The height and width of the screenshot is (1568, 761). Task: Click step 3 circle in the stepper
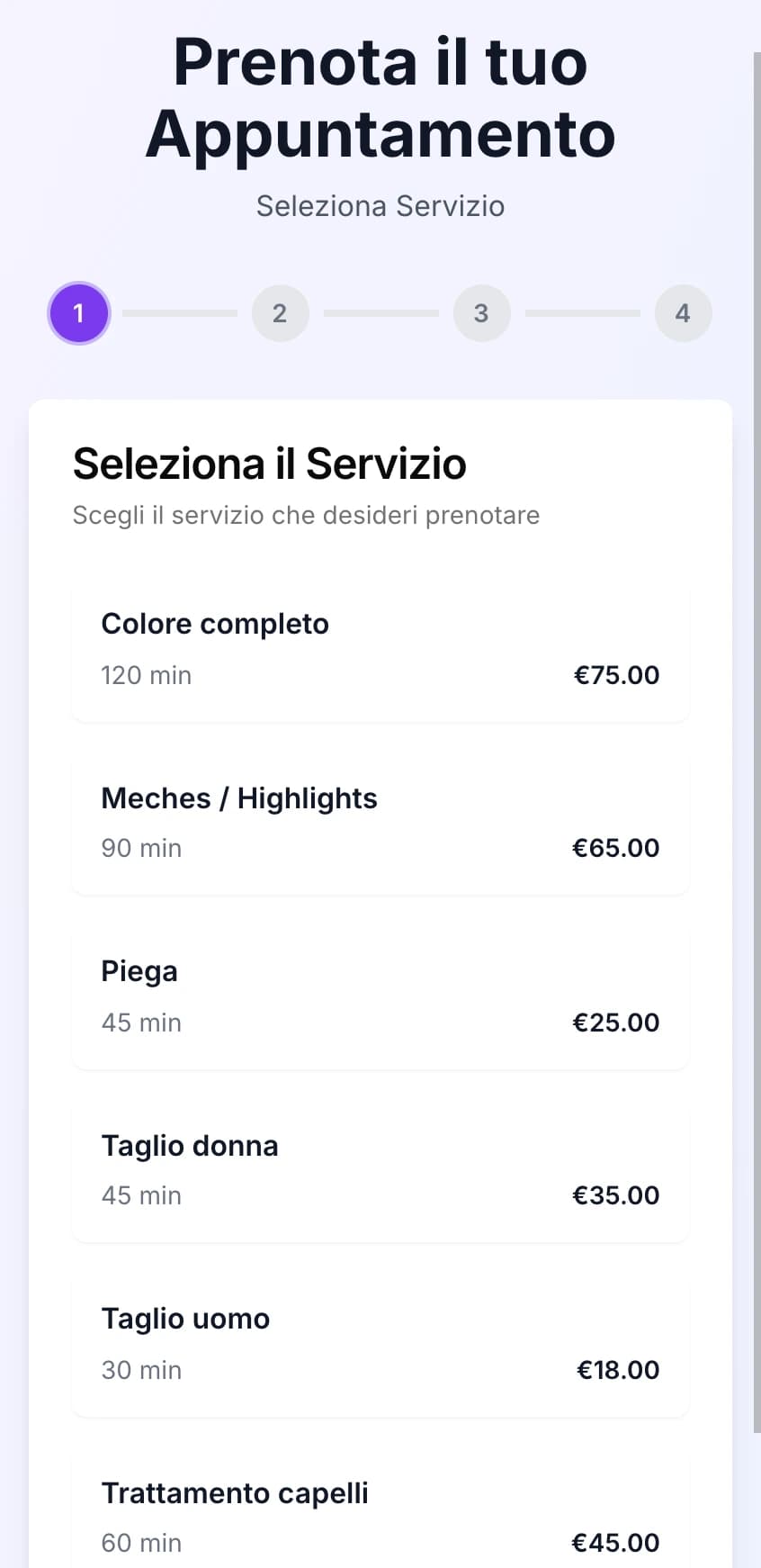click(482, 313)
